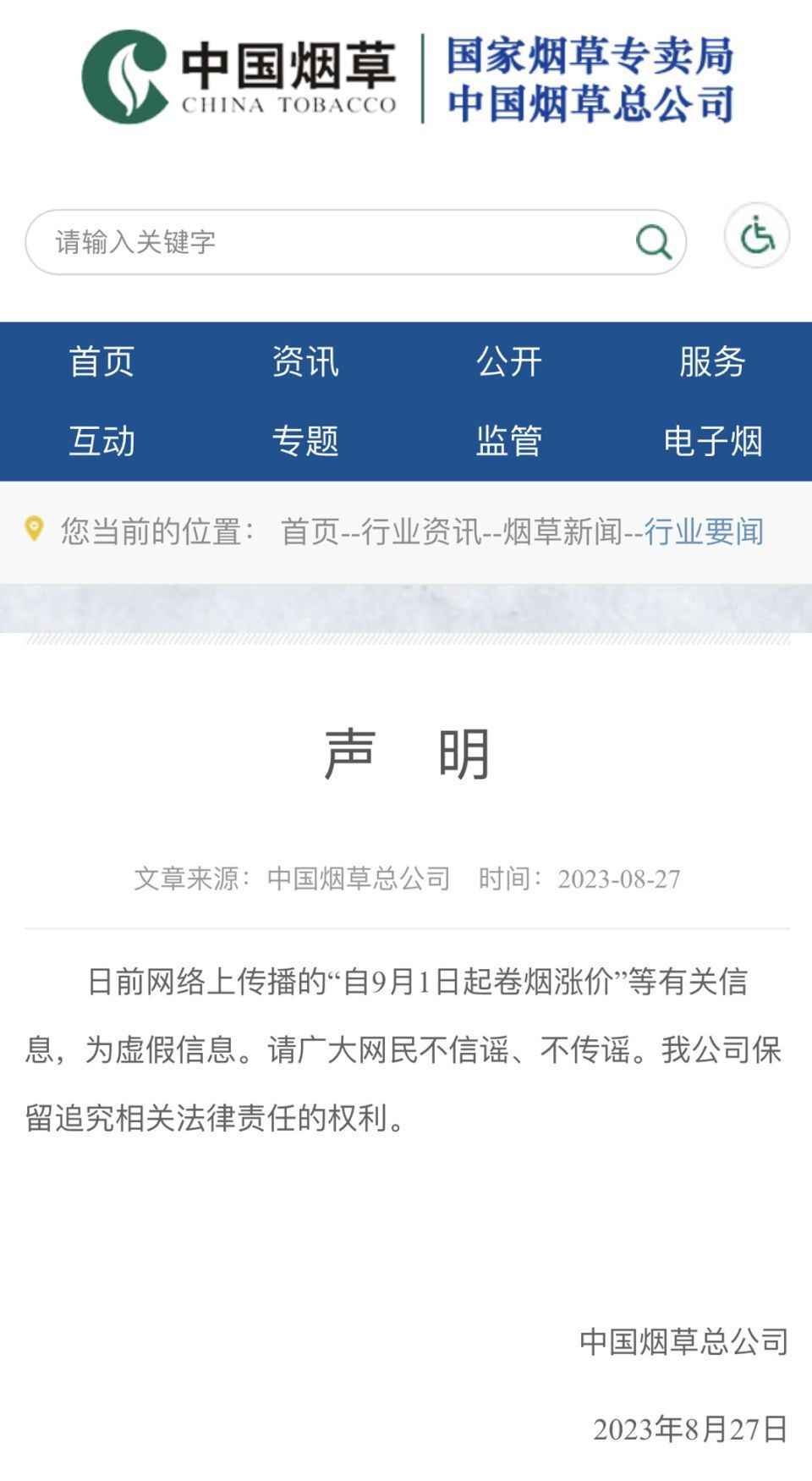
Task: Open the 资讯 navigation menu
Action: [306, 361]
